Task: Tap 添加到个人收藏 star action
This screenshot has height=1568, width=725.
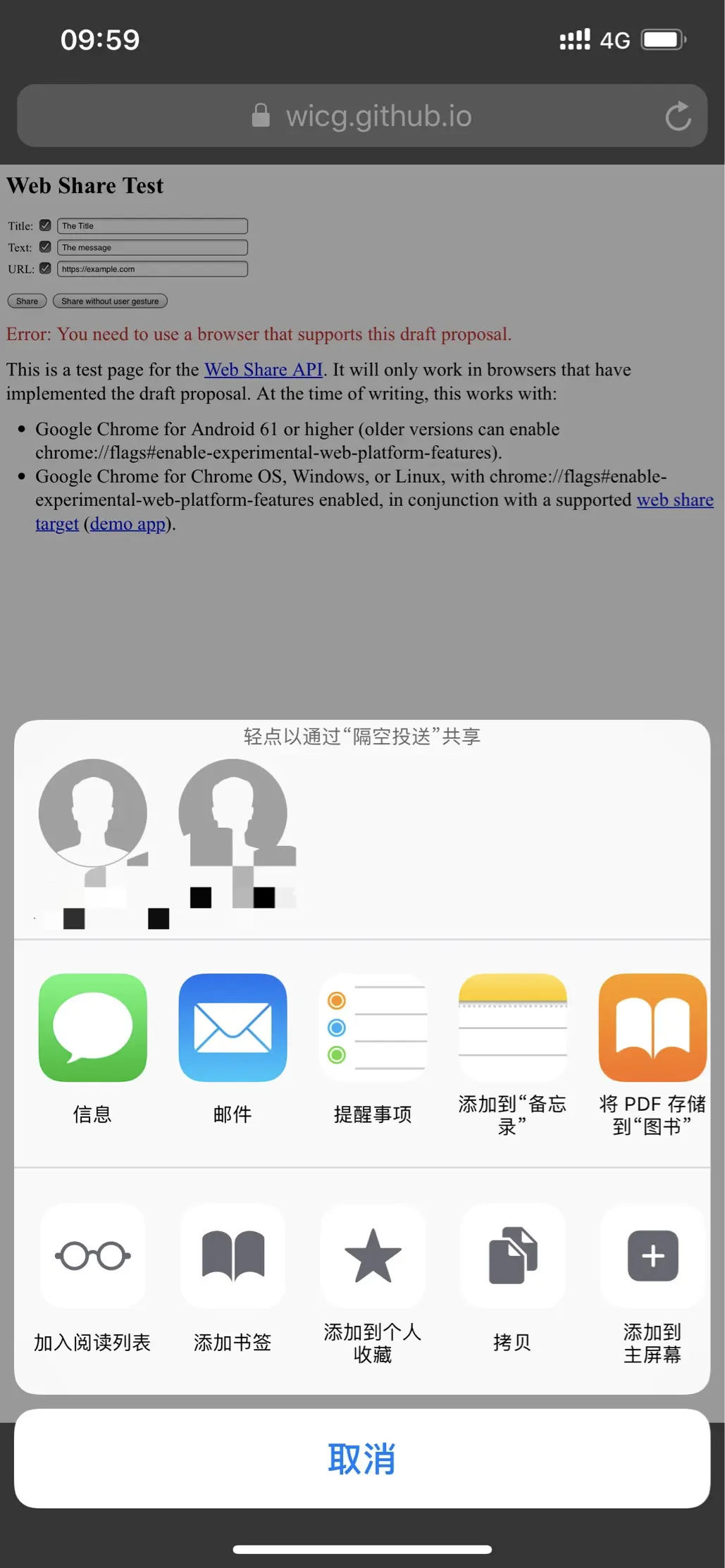Action: point(372,1256)
